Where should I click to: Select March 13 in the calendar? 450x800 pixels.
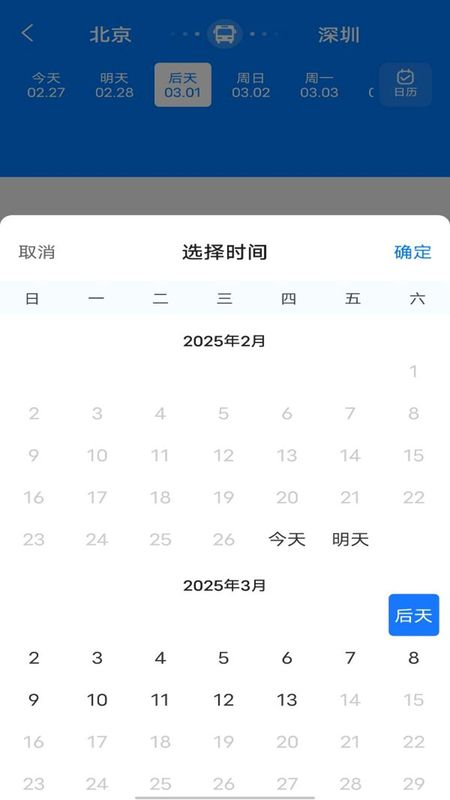coord(287,700)
